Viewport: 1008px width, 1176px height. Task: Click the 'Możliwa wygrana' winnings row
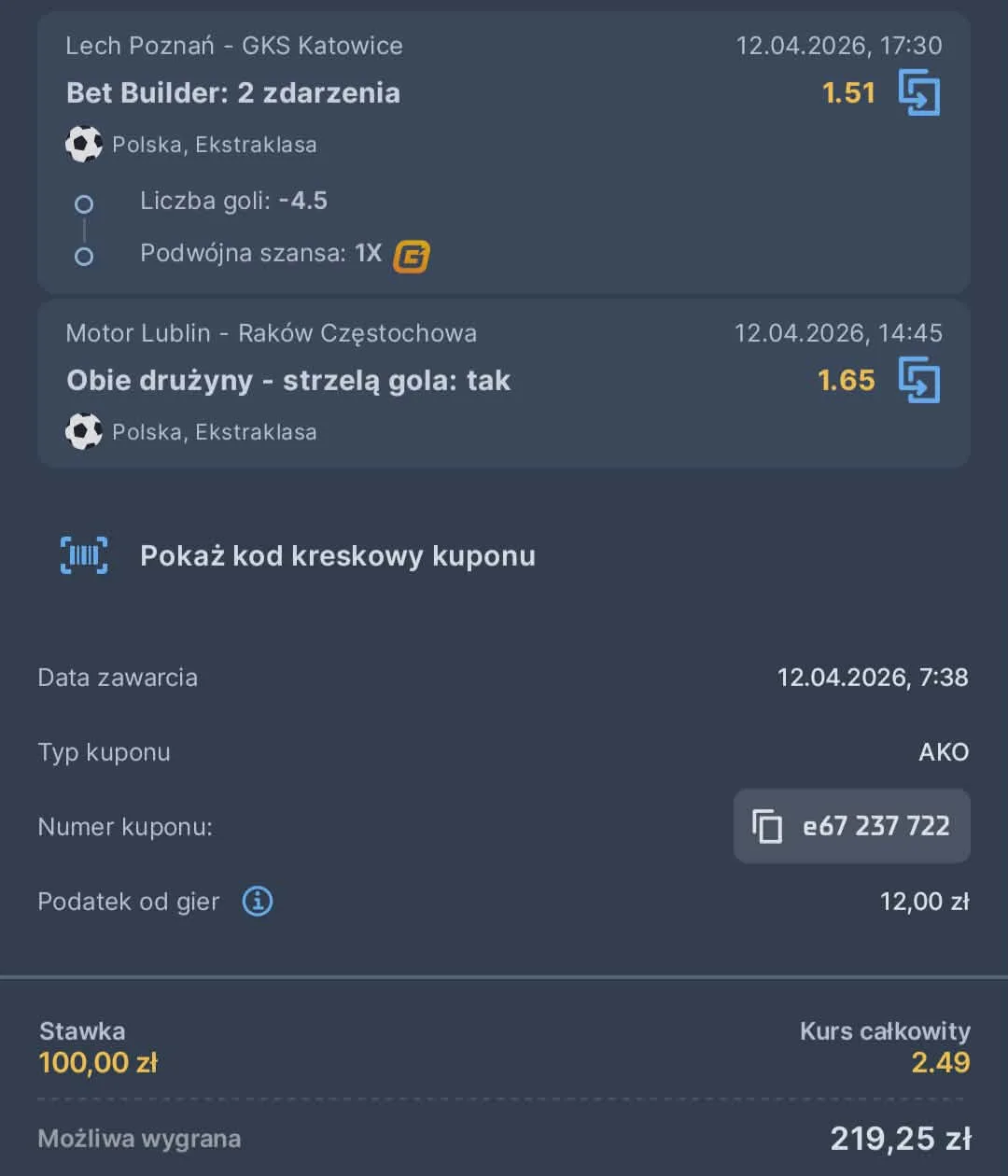point(138,1138)
